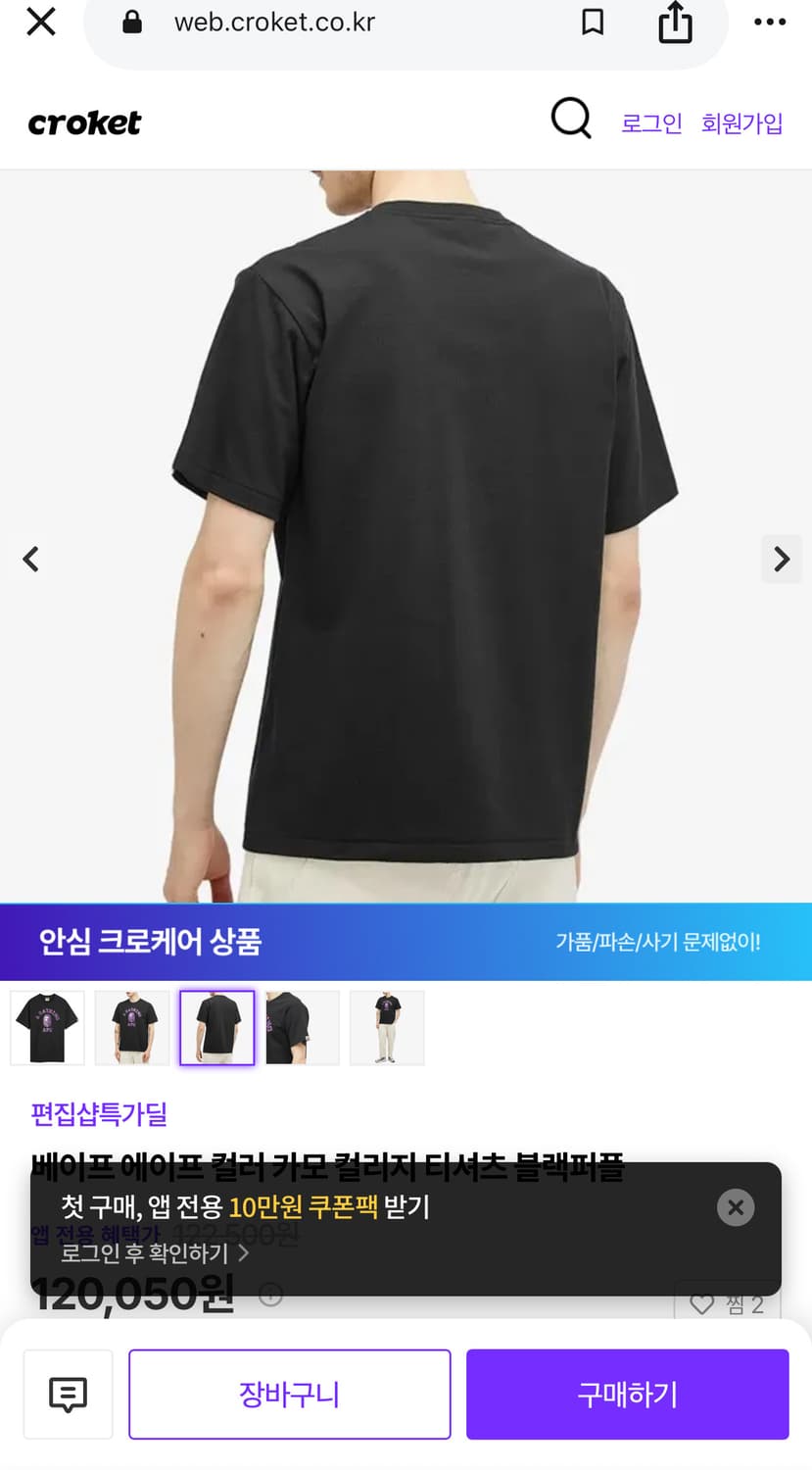812x1470 pixels.
Task: Tap the share icon in the browser bar
Action: click(x=674, y=22)
